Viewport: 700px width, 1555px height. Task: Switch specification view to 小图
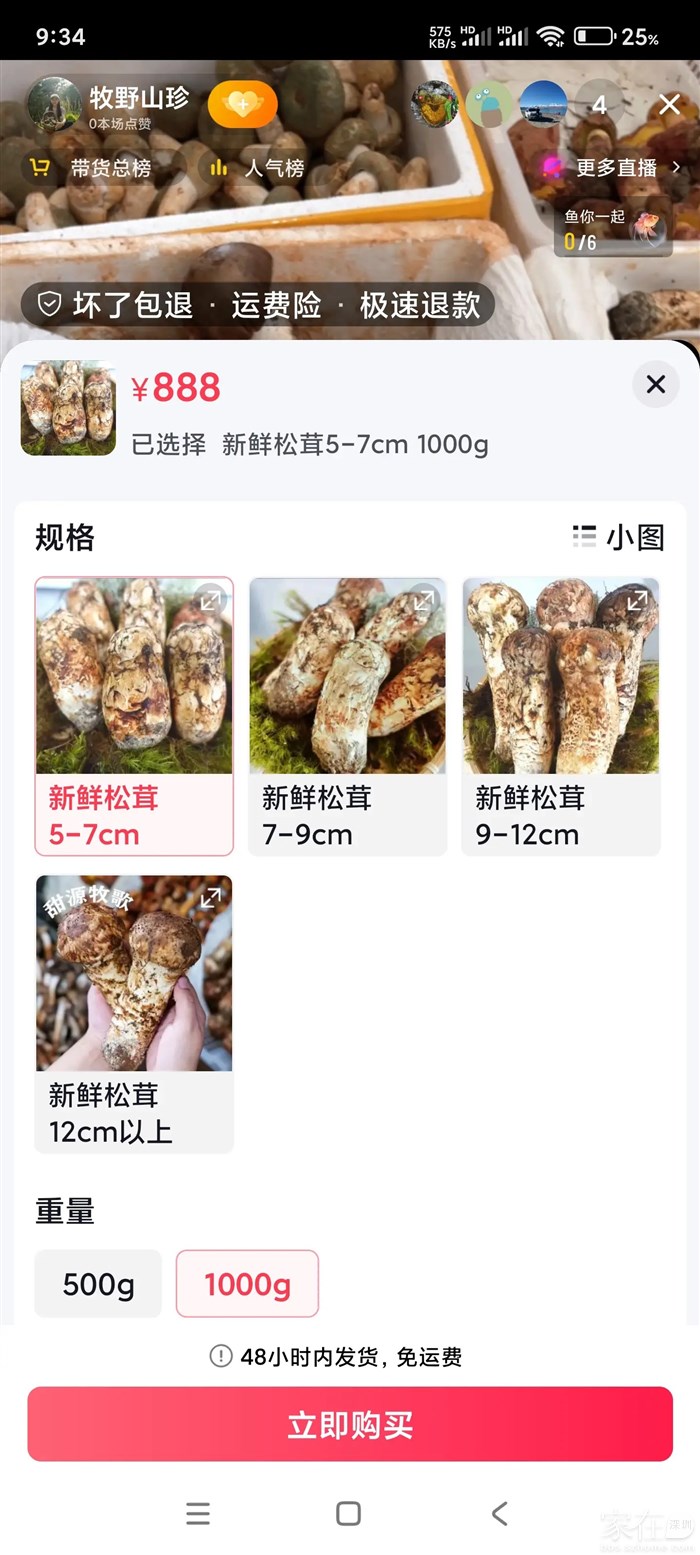click(x=618, y=537)
